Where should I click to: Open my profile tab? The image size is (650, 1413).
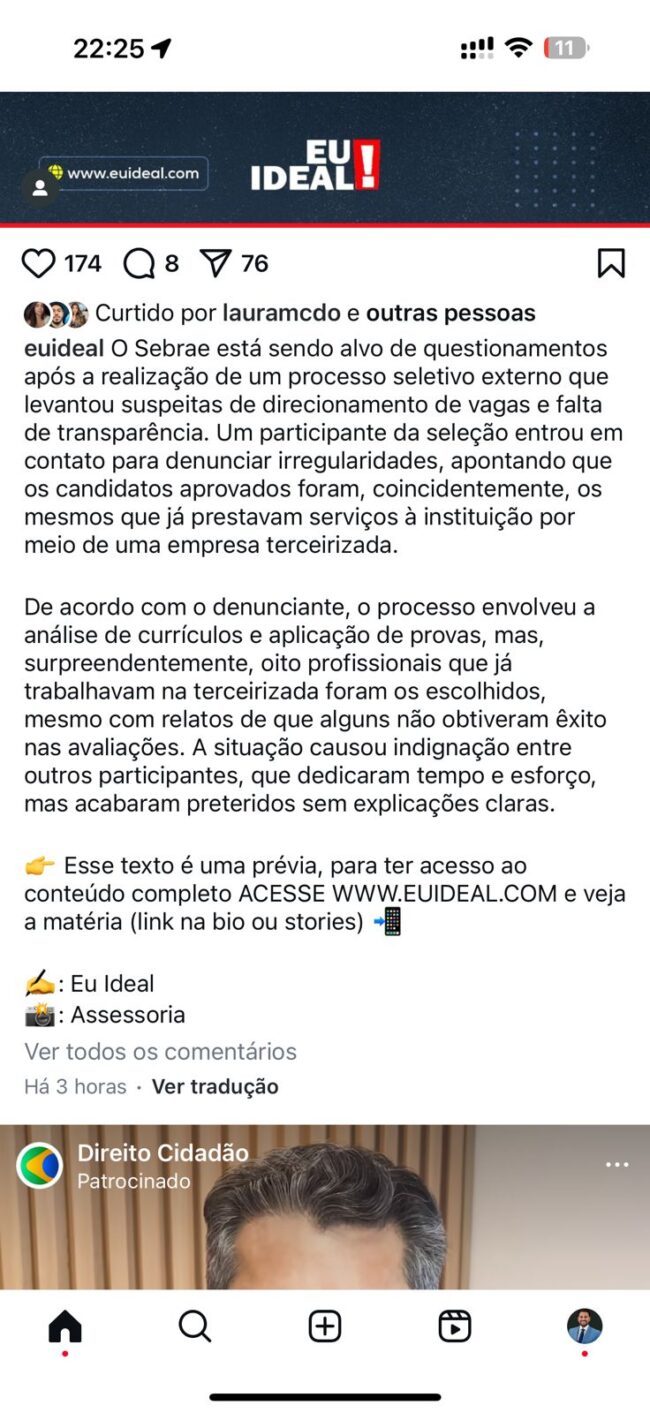tap(584, 1327)
